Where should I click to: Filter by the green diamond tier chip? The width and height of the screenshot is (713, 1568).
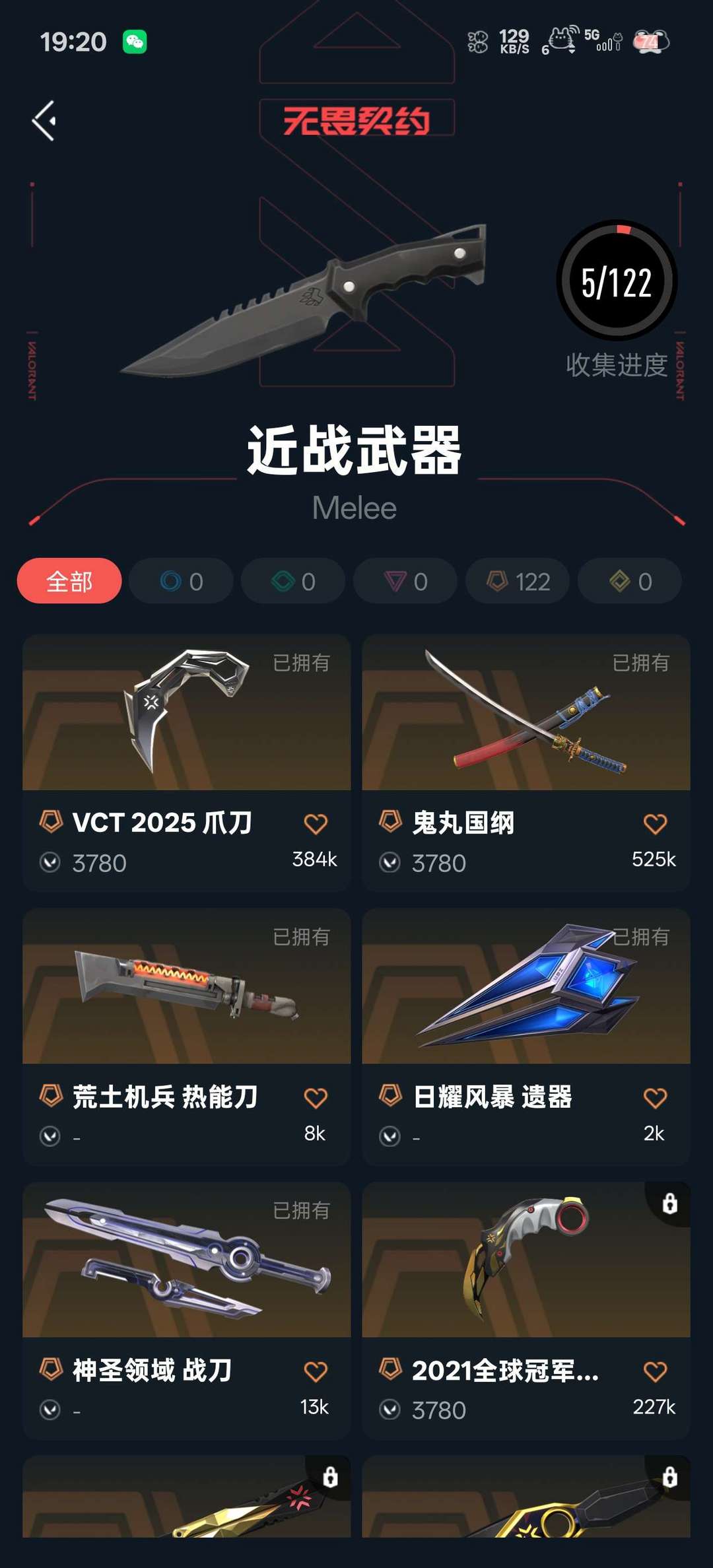coord(293,581)
